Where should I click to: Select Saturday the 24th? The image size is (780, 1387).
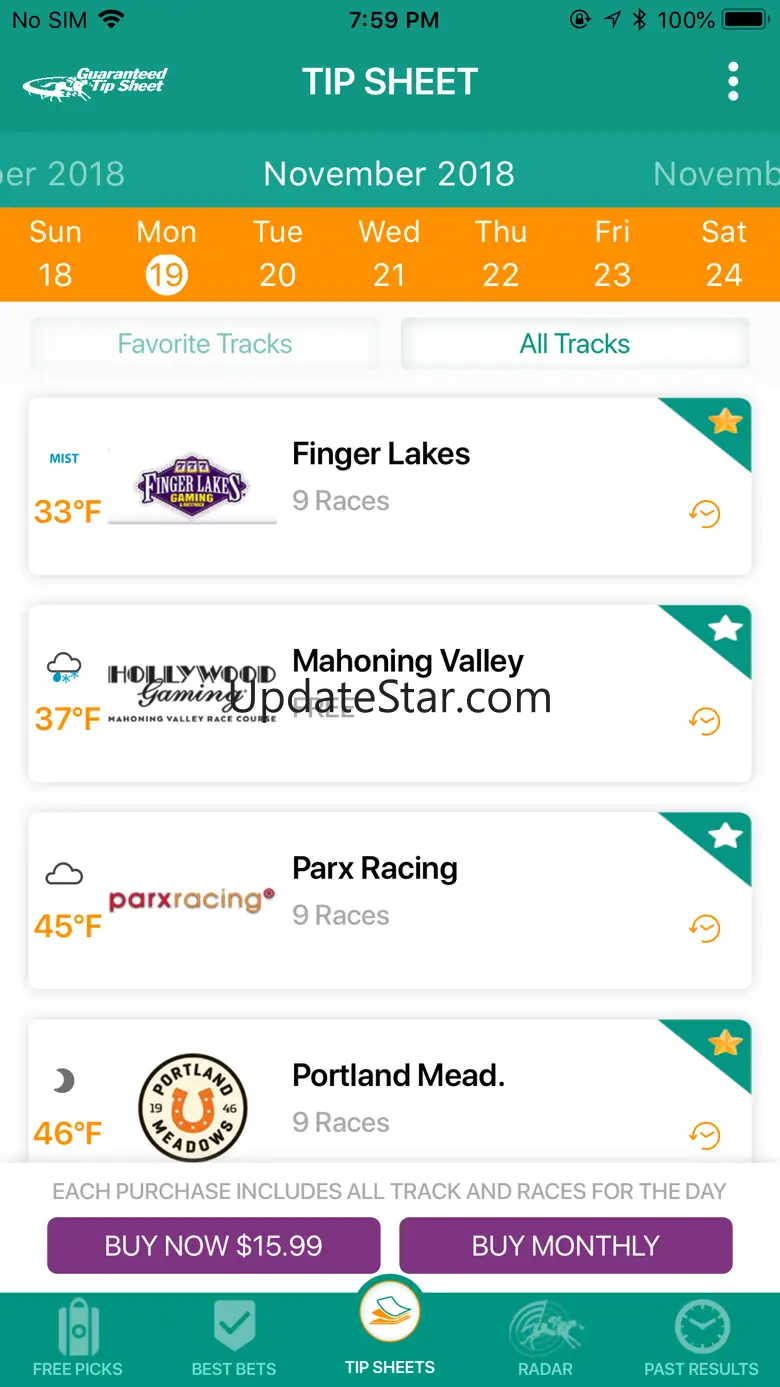724,254
